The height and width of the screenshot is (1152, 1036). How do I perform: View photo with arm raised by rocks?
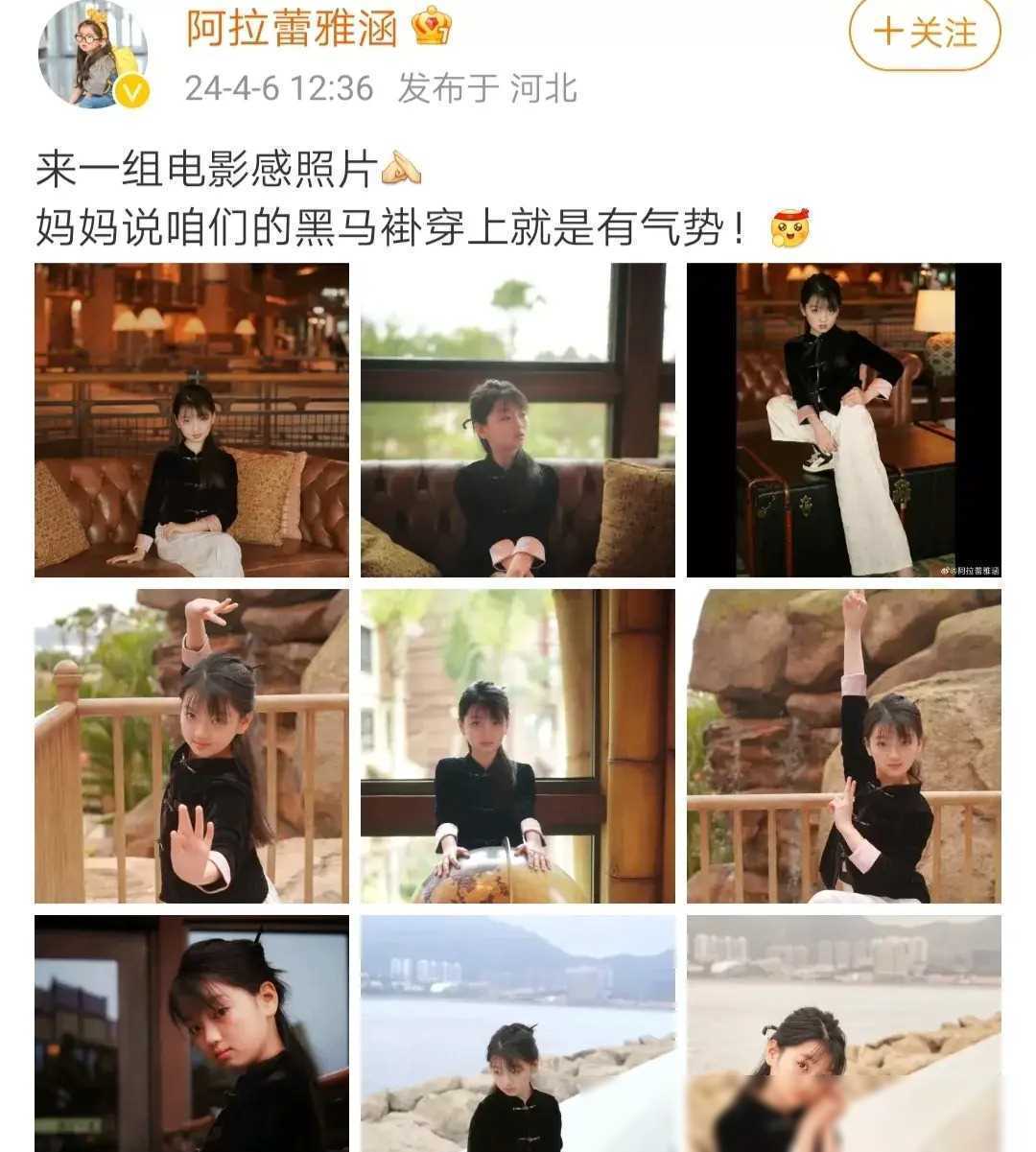pyautogui.click(x=843, y=746)
